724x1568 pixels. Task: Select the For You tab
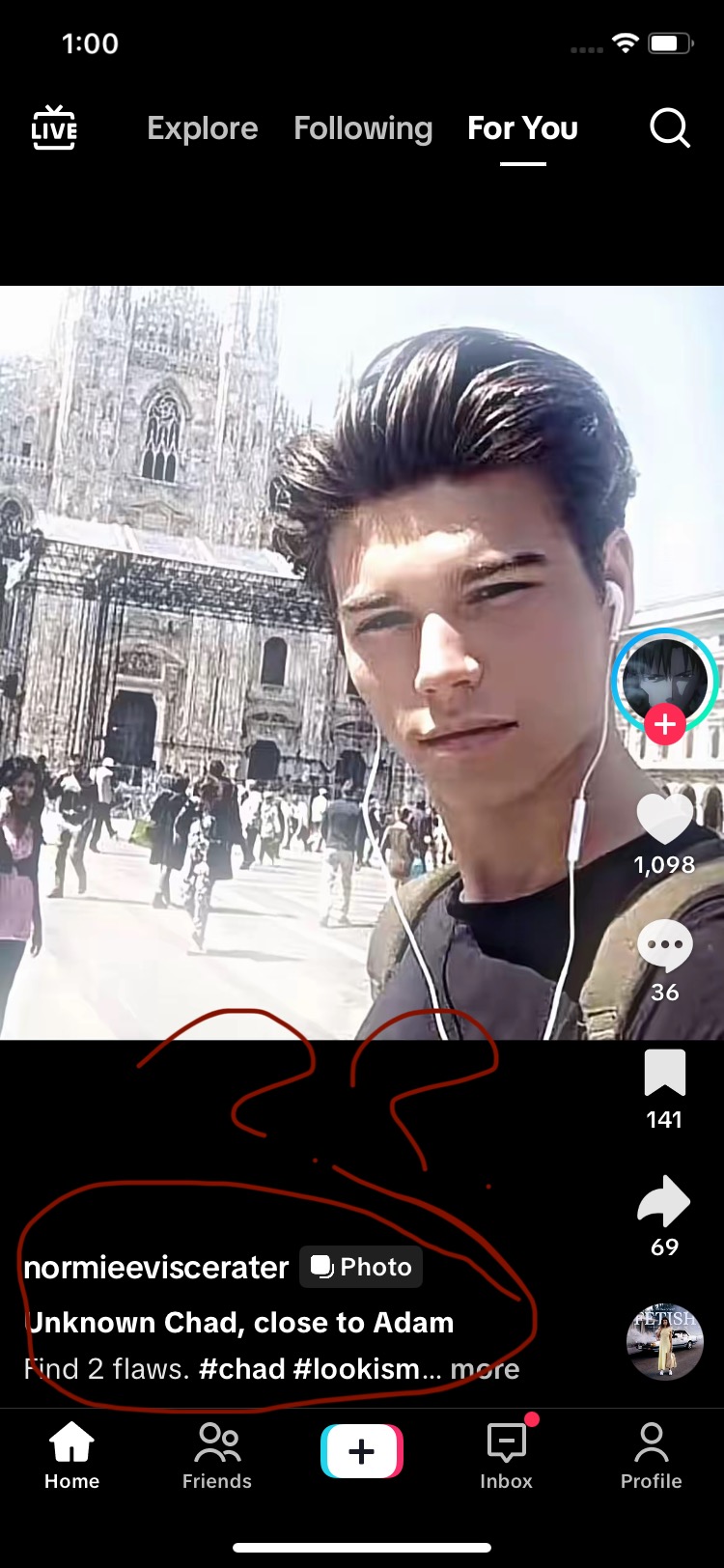[x=523, y=128]
